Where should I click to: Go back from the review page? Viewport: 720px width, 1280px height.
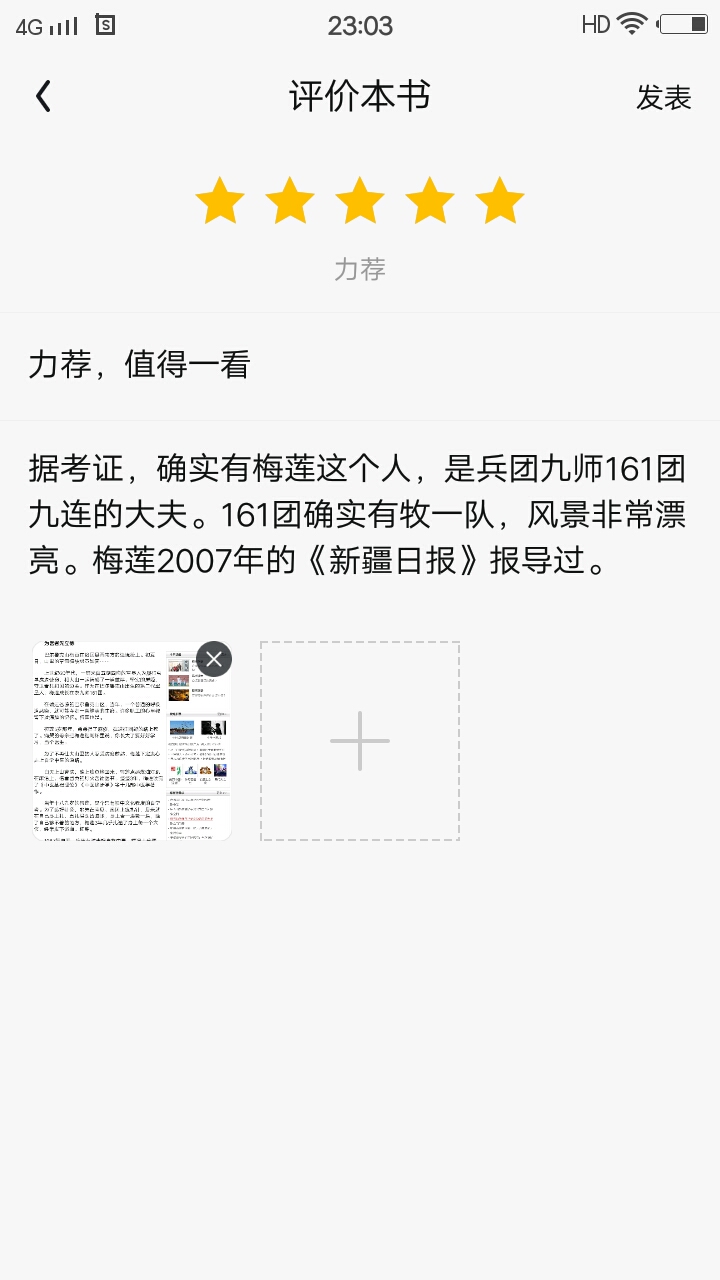click(x=43, y=97)
